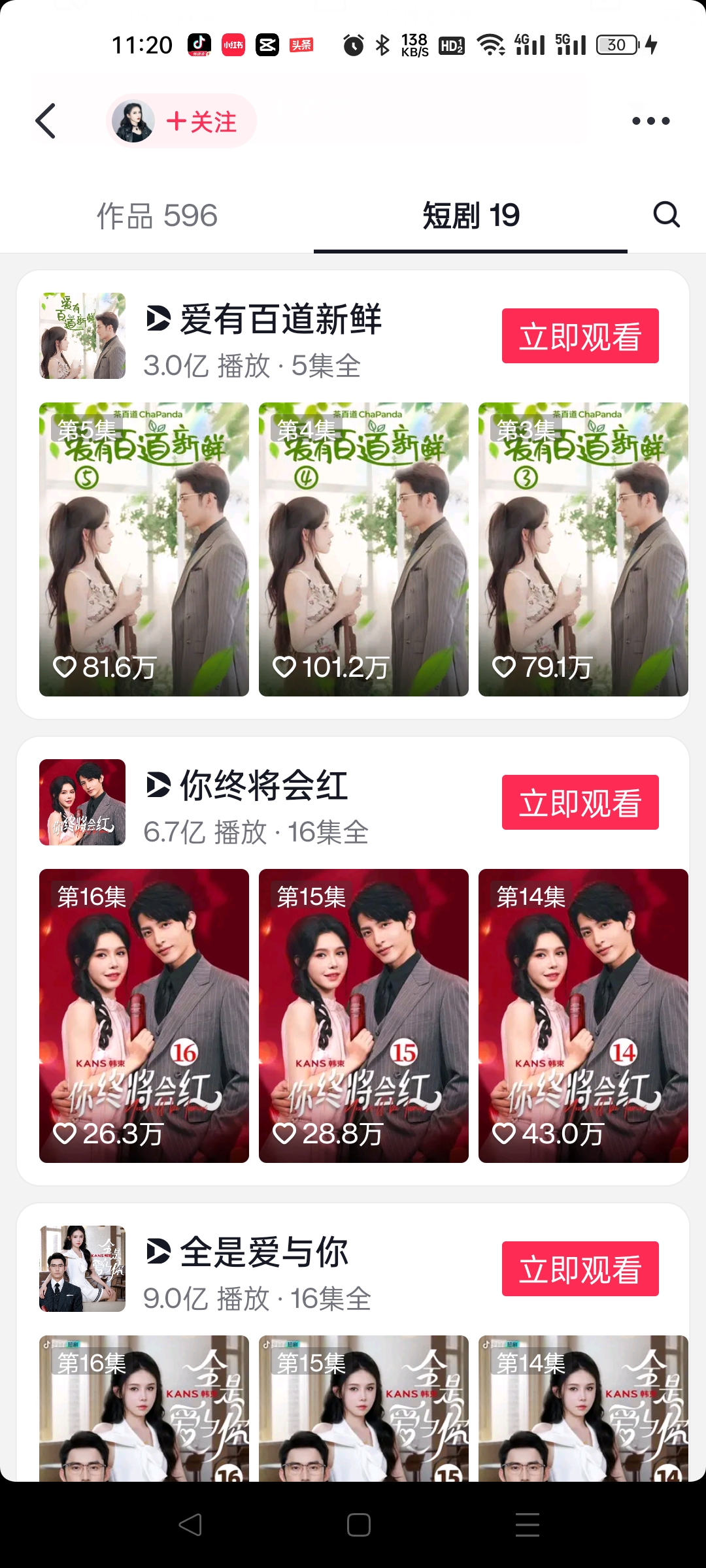The width and height of the screenshot is (706, 1568).
Task: Play episode 4 of 爱有百道新鲜
Action: coord(363,549)
